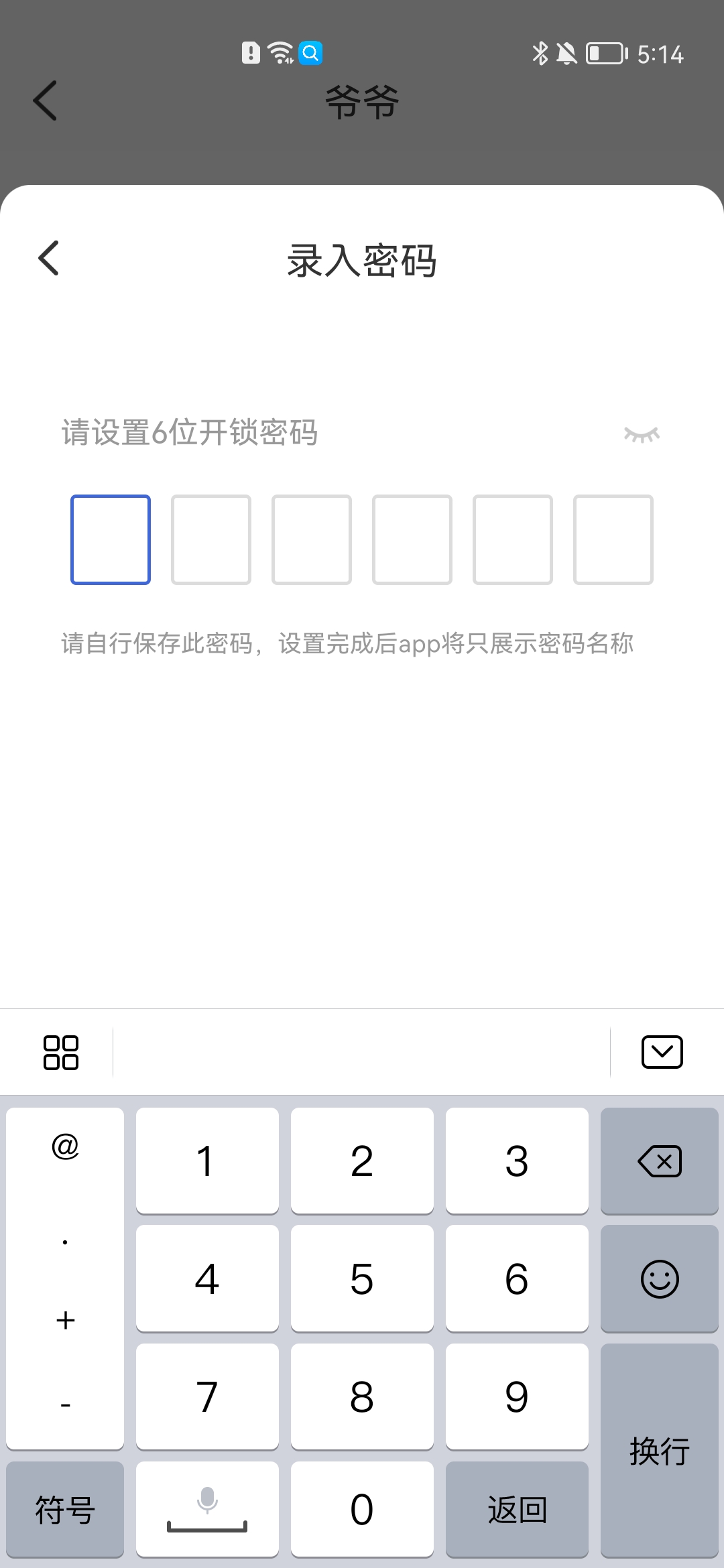
Task: Open the emoji panel on the keyboard
Action: [660, 1279]
